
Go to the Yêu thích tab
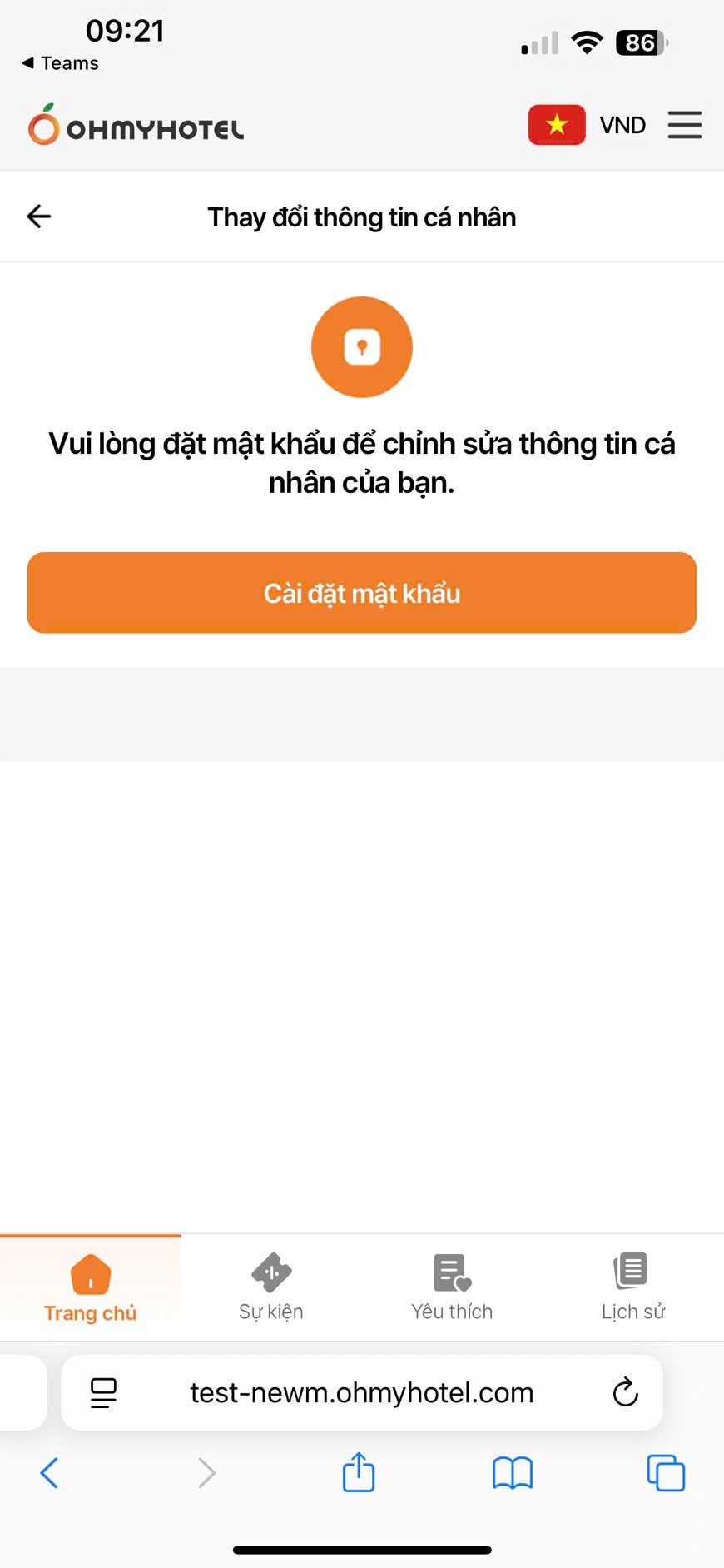point(452,1287)
